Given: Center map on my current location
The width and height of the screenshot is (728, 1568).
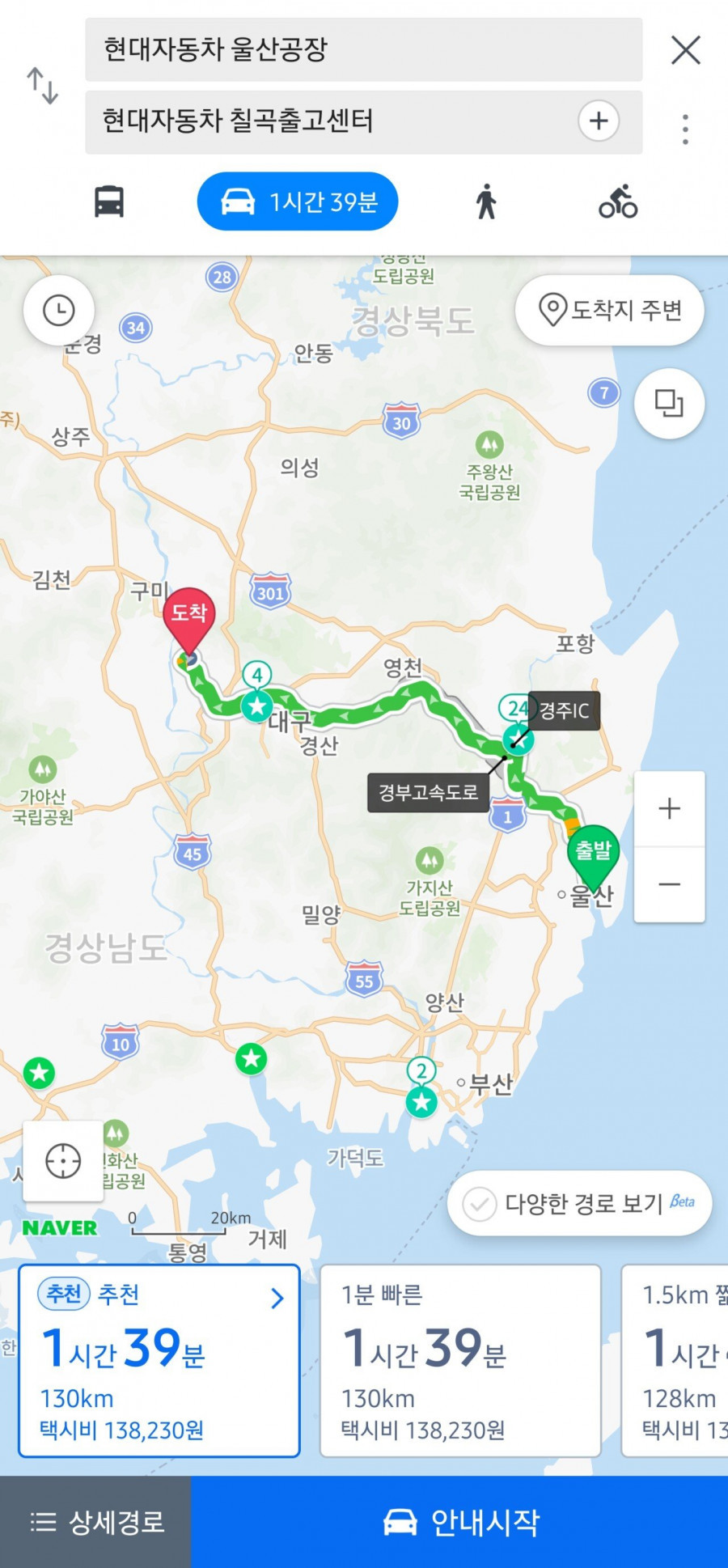Looking at the screenshot, I should click(x=63, y=1161).
